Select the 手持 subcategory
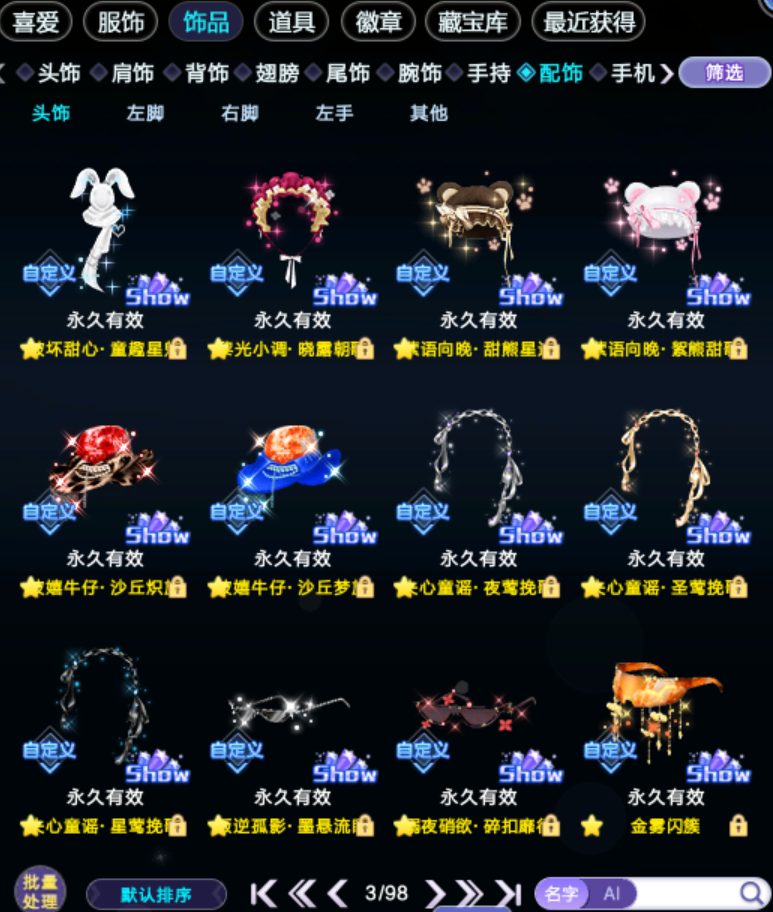This screenshot has height=912, width=773. pos(489,73)
